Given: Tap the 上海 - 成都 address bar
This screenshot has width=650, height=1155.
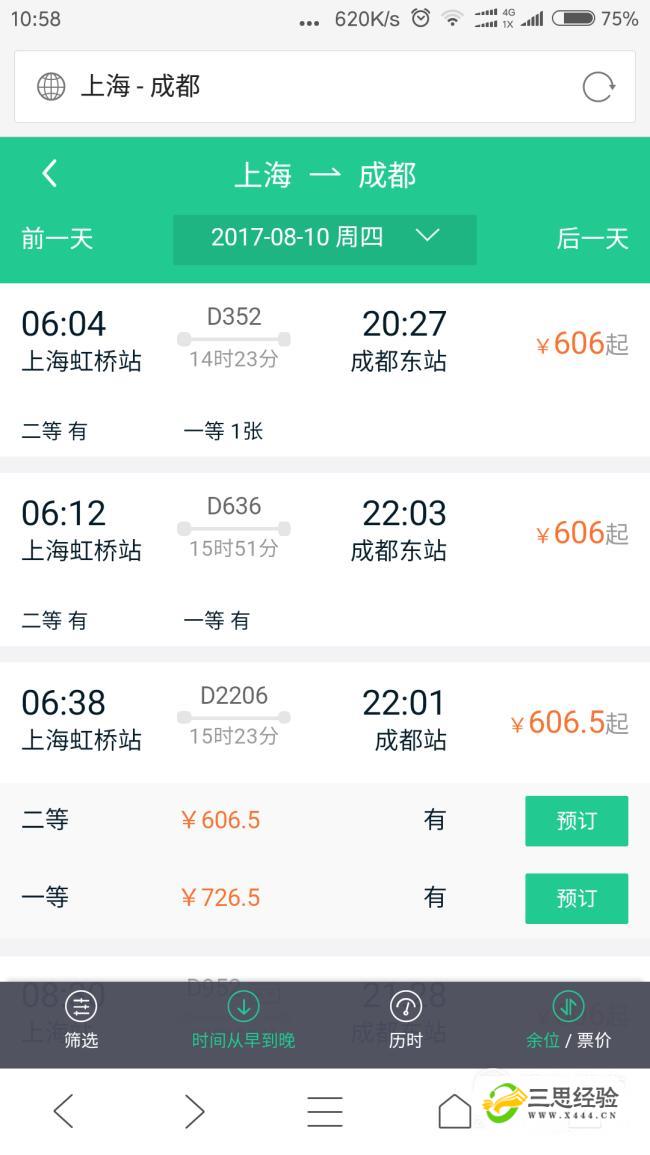Looking at the screenshot, I should [300, 87].
